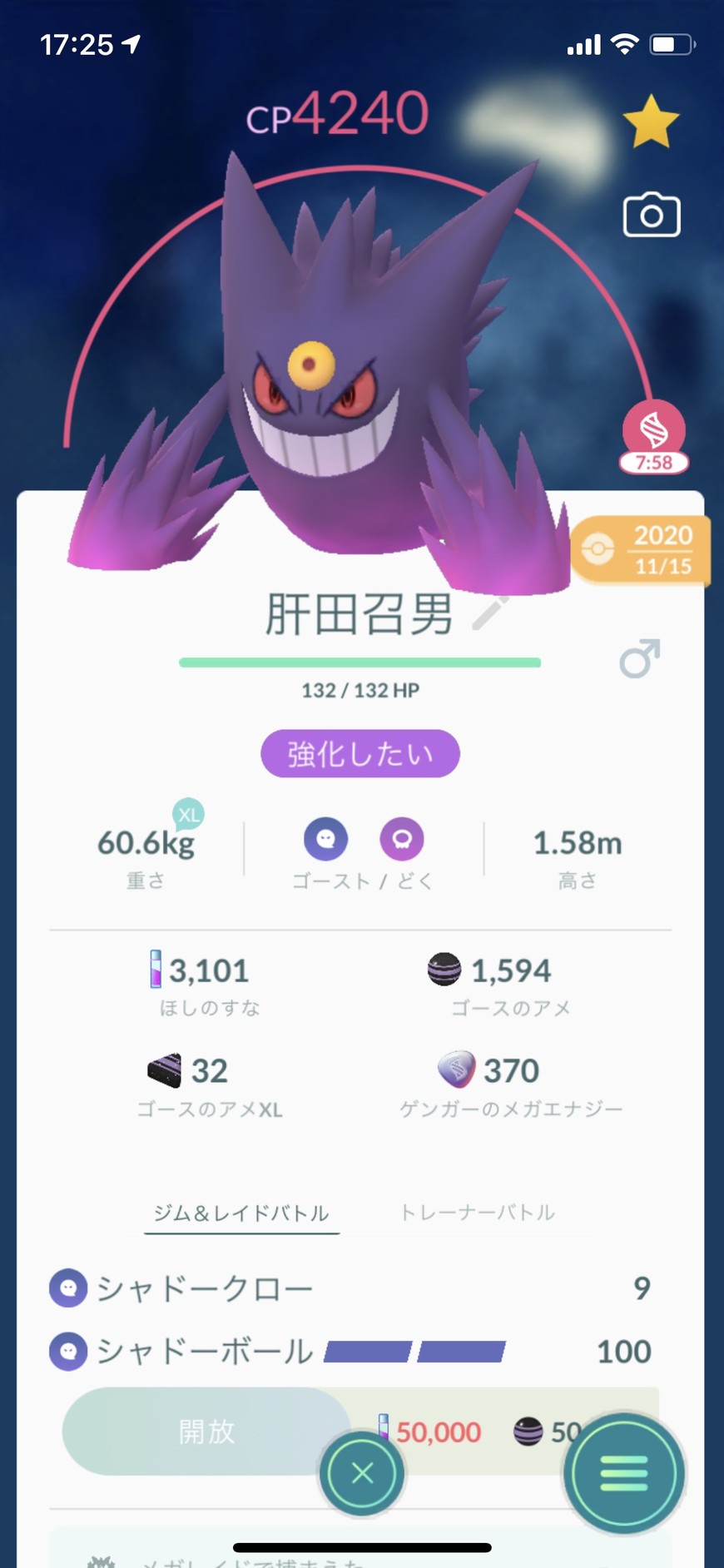Open the 強化したい tag
Image resolution: width=724 pixels, height=1568 pixels.
(360, 754)
